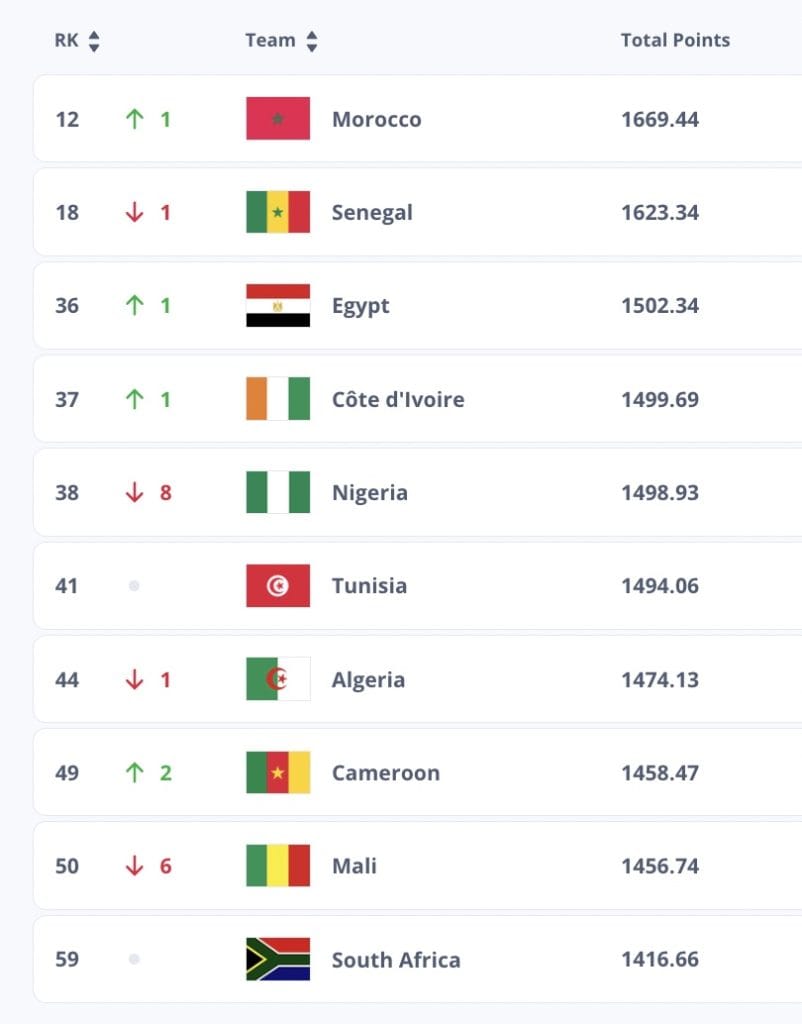Open the Tunisia row
The height and width of the screenshot is (1024, 802).
pos(418,586)
